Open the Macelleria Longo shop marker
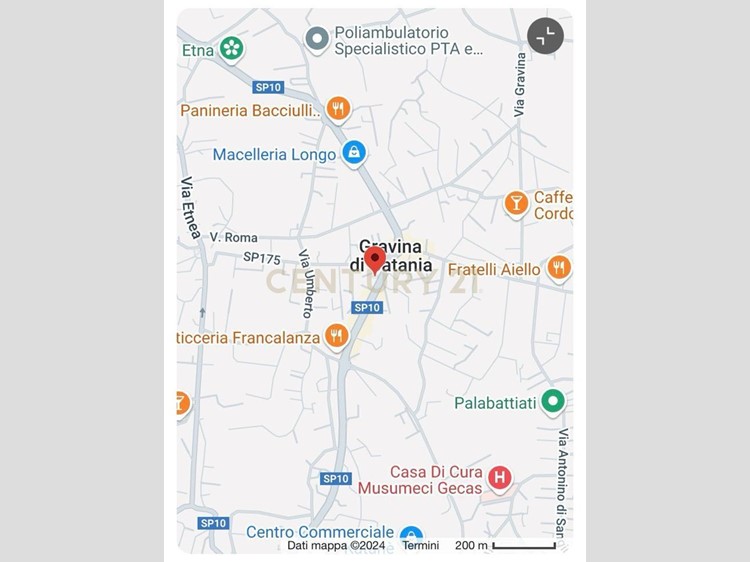Image resolution: width=750 pixels, height=562 pixels. (x=353, y=153)
